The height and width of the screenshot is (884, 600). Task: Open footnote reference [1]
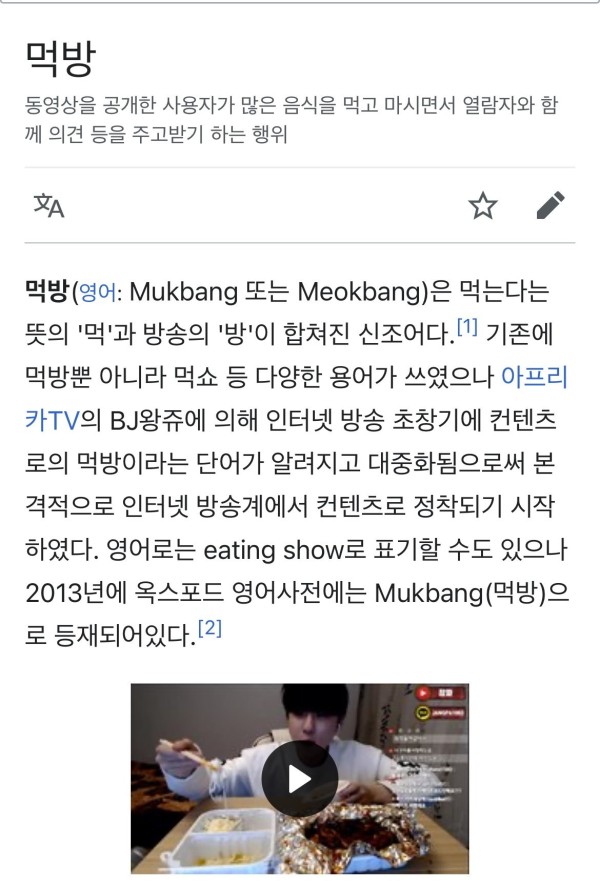[468, 327]
